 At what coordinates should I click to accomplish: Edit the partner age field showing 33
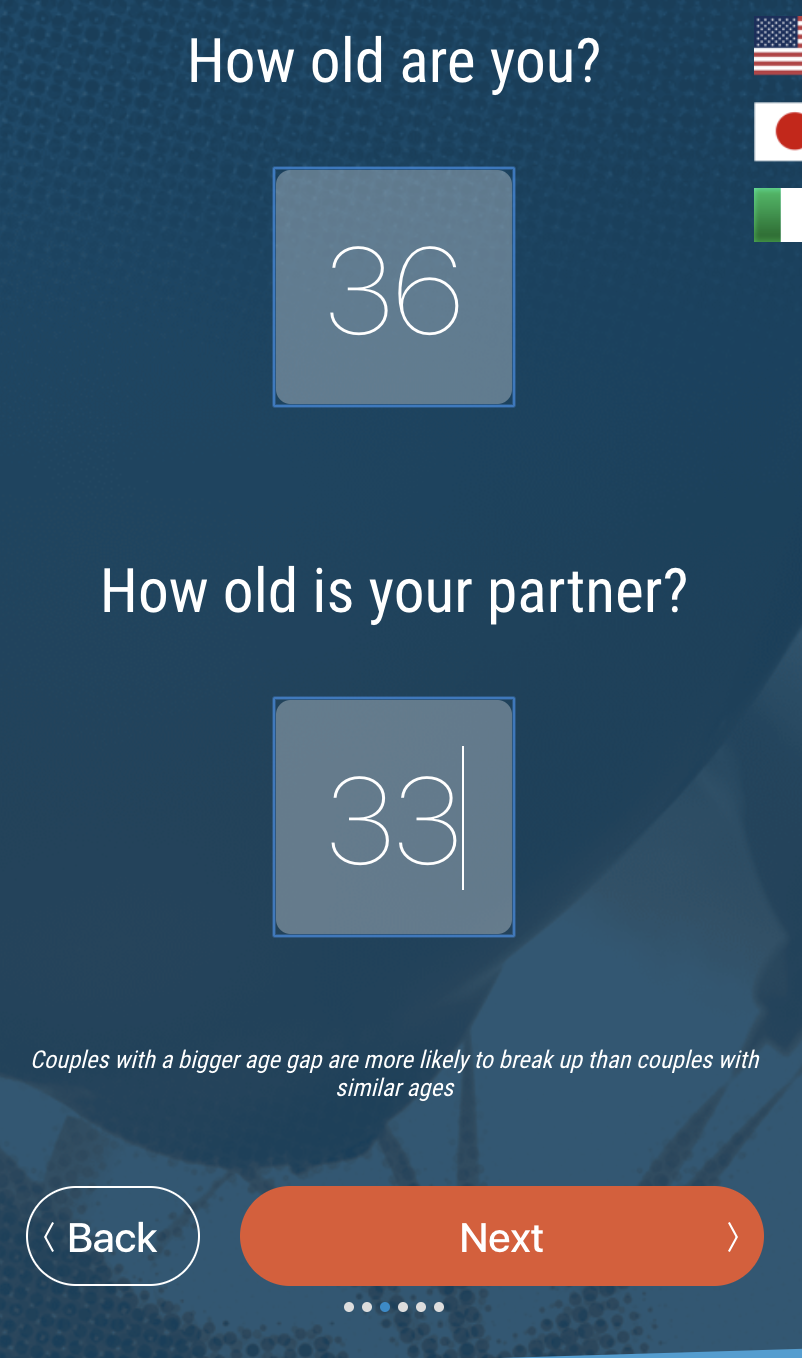(394, 817)
